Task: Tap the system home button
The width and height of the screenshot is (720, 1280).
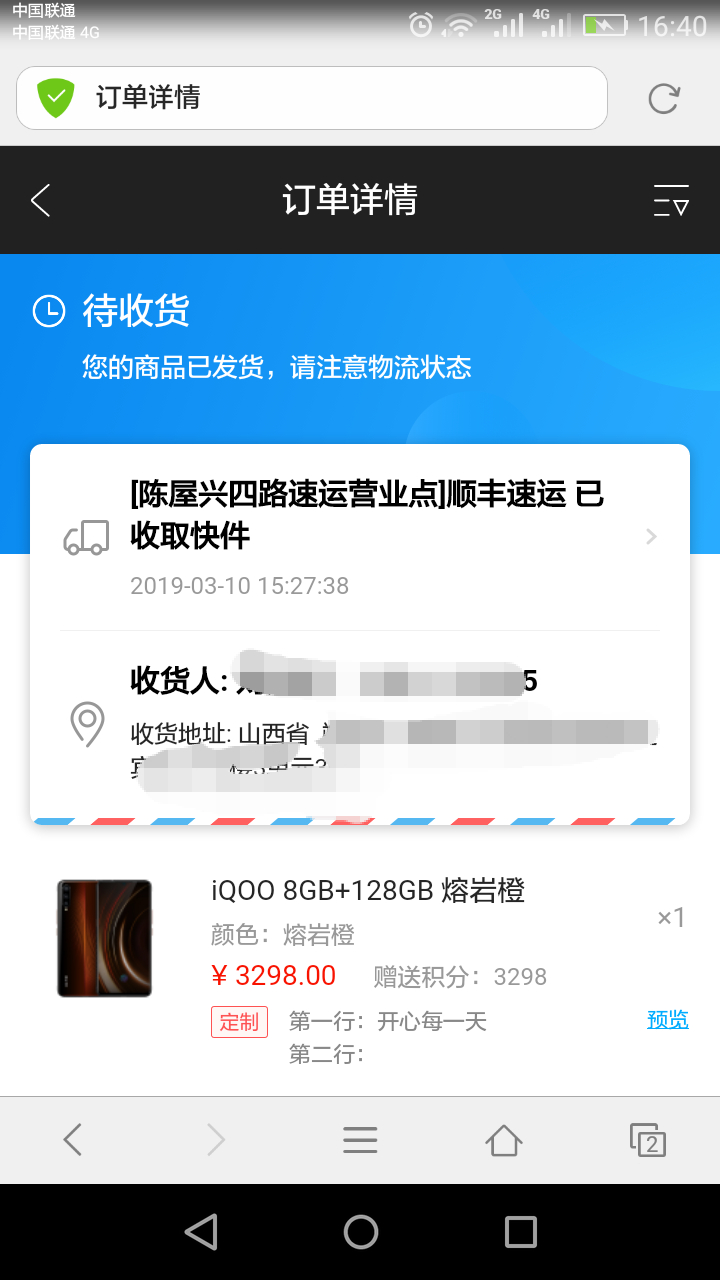Action: tap(361, 1232)
